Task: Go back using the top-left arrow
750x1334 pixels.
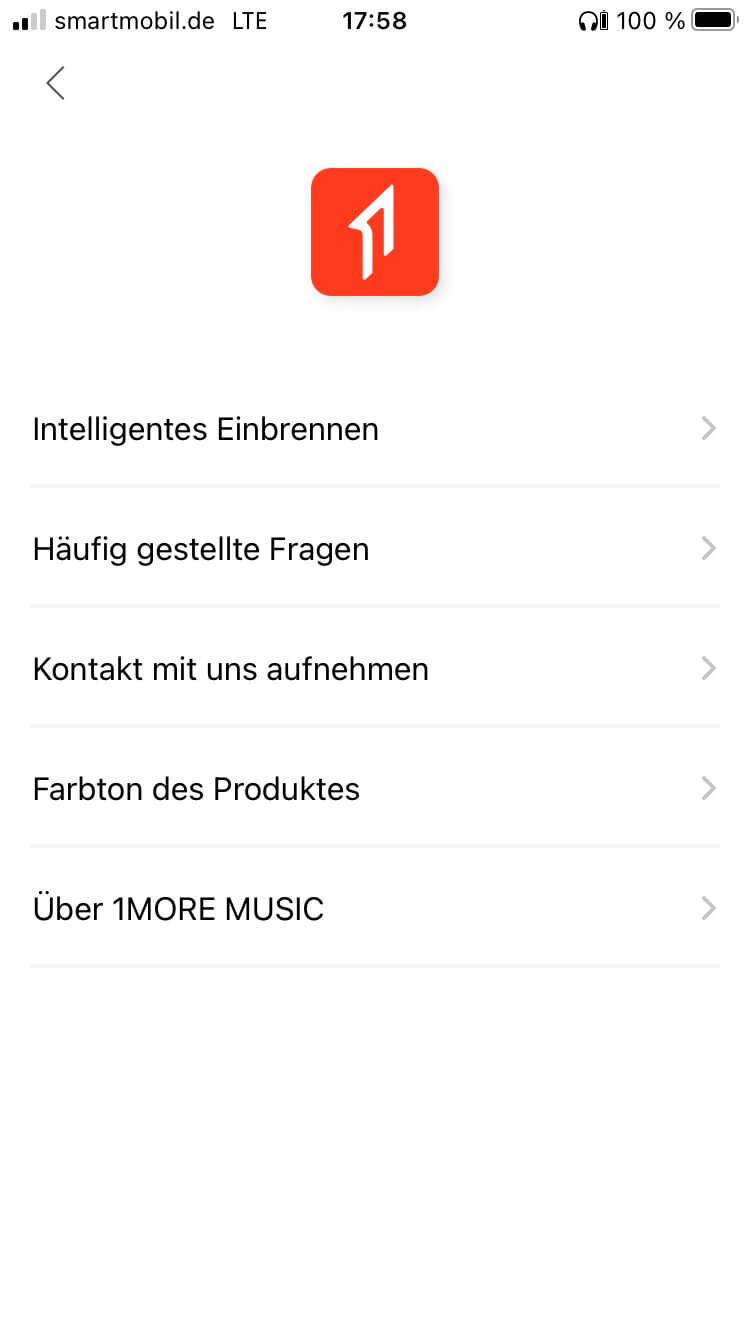Action: [x=56, y=83]
